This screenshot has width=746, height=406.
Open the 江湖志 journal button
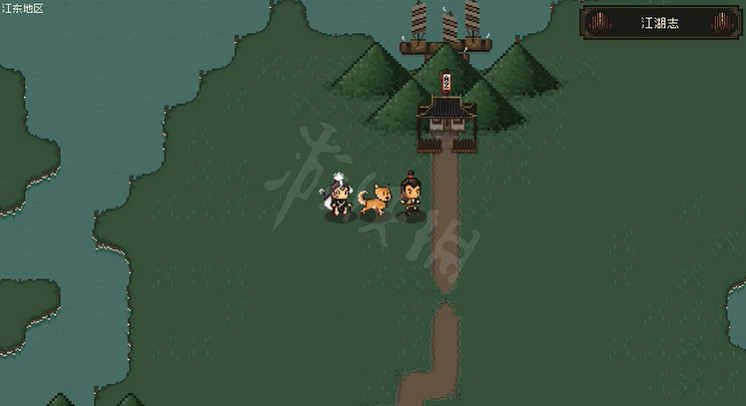tap(660, 22)
